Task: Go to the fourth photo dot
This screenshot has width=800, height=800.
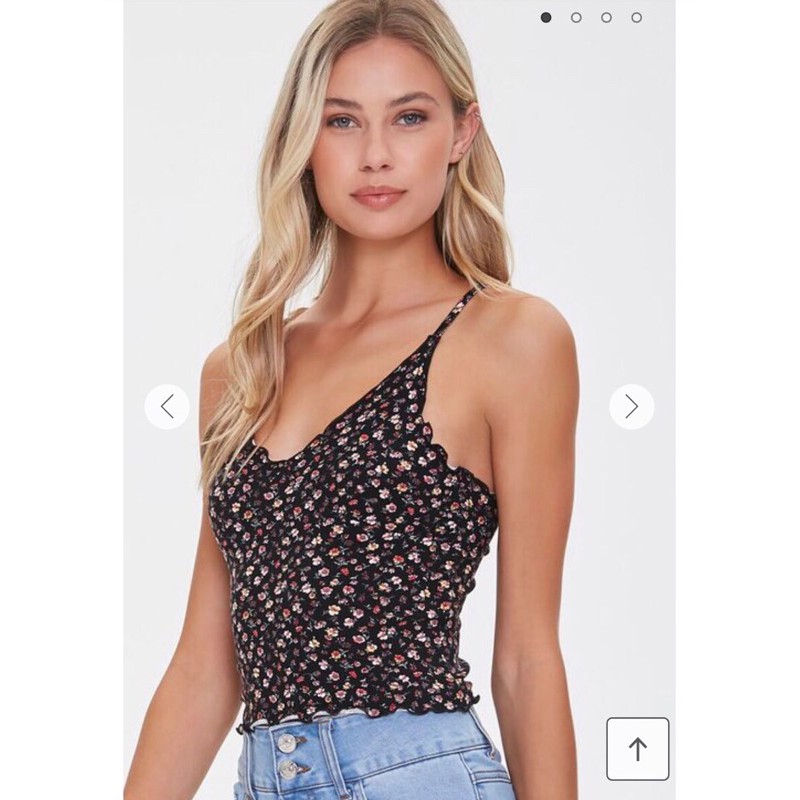Action: 636,17
